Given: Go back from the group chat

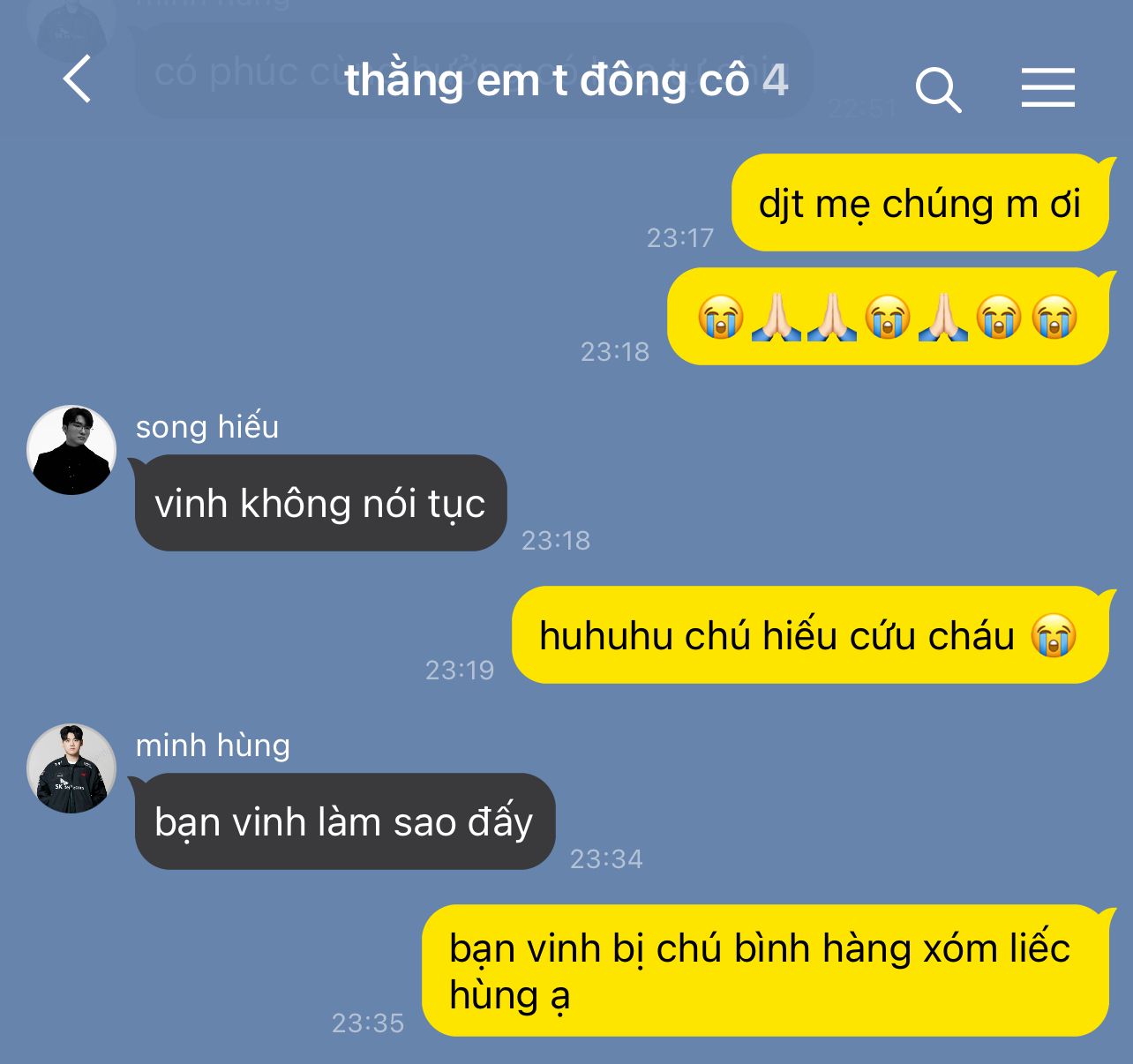Looking at the screenshot, I should click(78, 79).
